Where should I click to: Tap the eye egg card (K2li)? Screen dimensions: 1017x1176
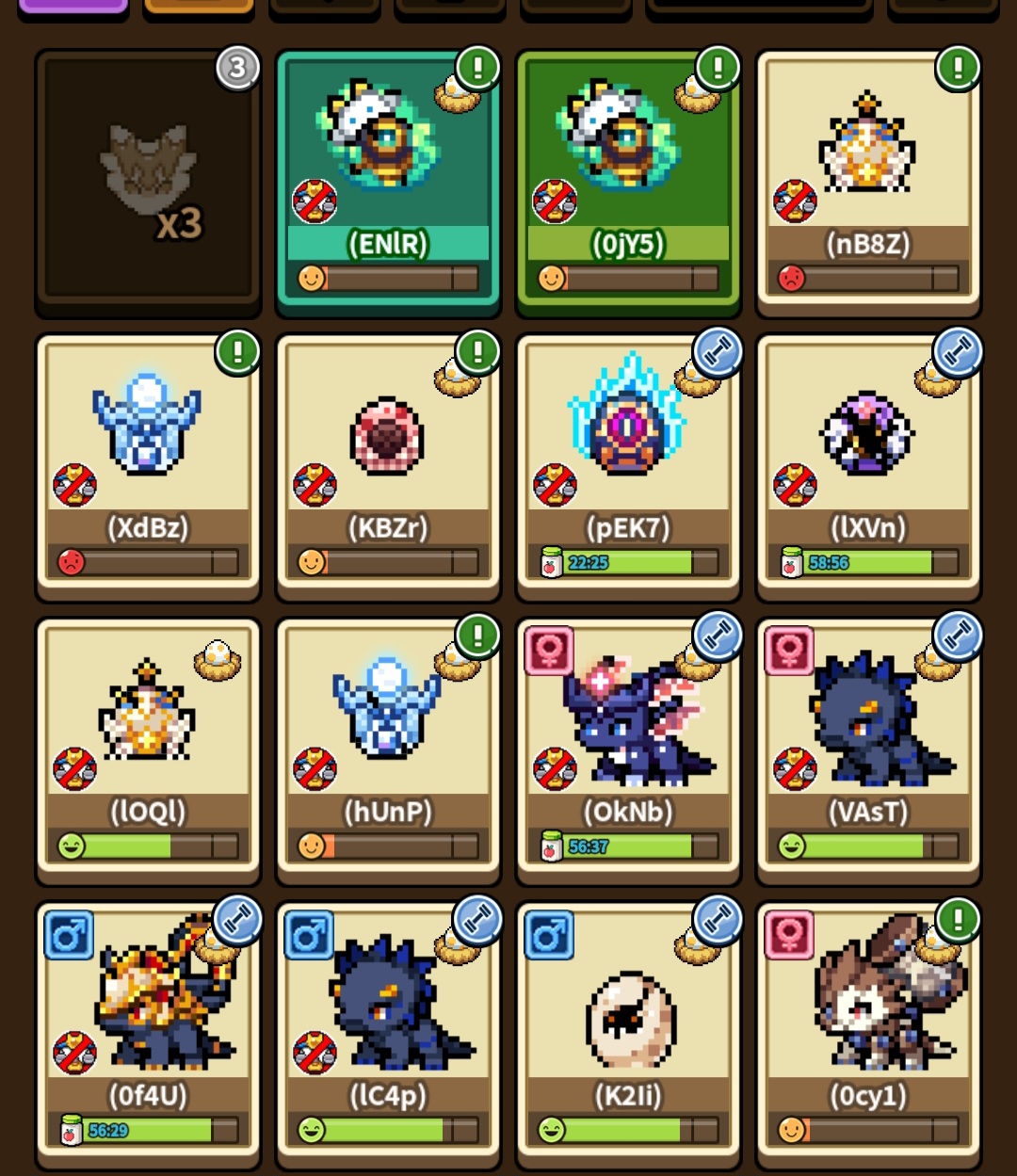click(628, 1036)
